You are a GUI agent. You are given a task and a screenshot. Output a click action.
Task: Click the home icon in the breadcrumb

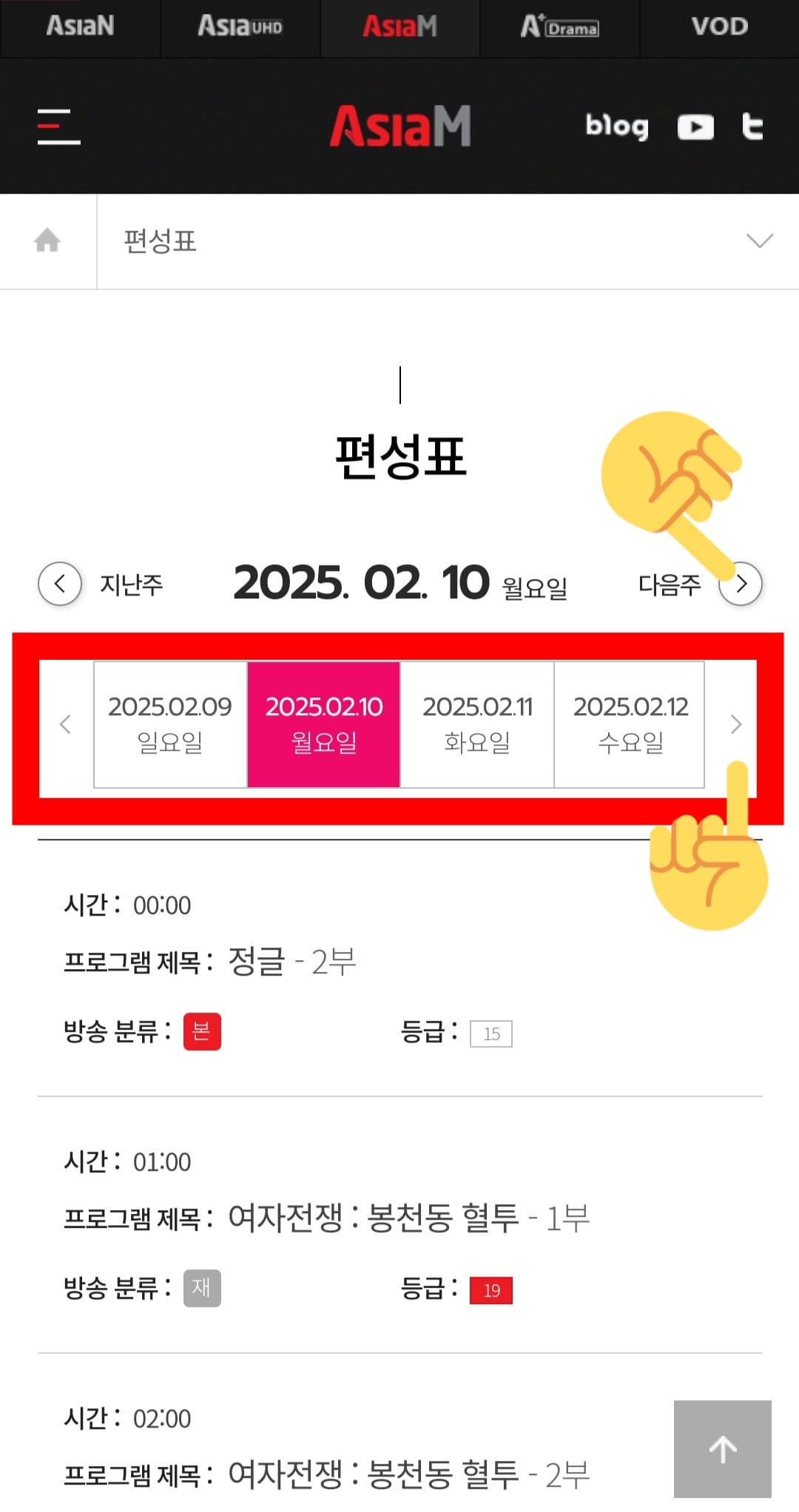(47, 240)
